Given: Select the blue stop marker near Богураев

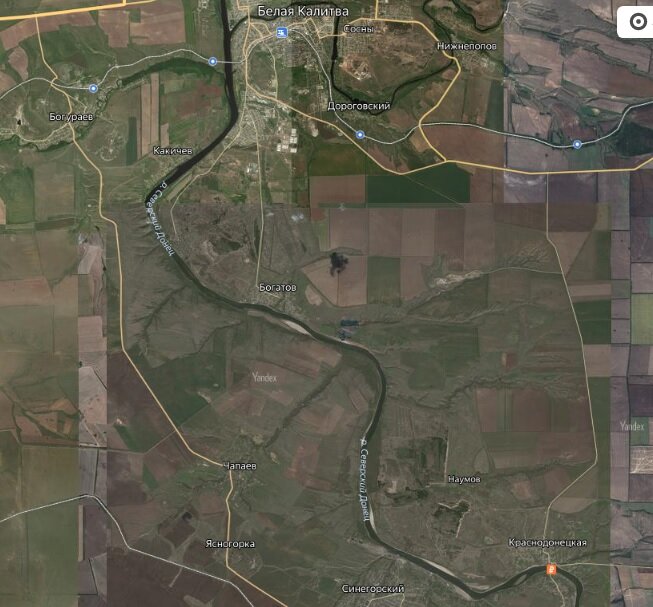Looking at the screenshot, I should [93, 89].
